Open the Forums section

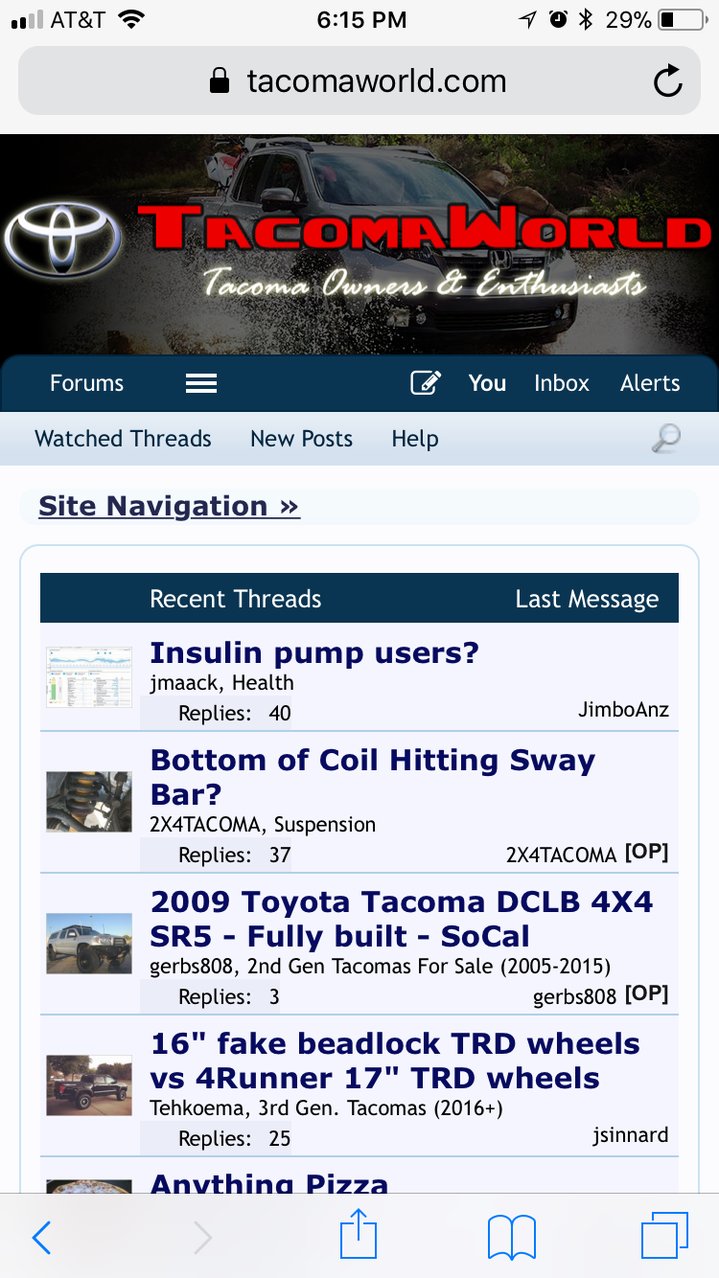(x=87, y=383)
